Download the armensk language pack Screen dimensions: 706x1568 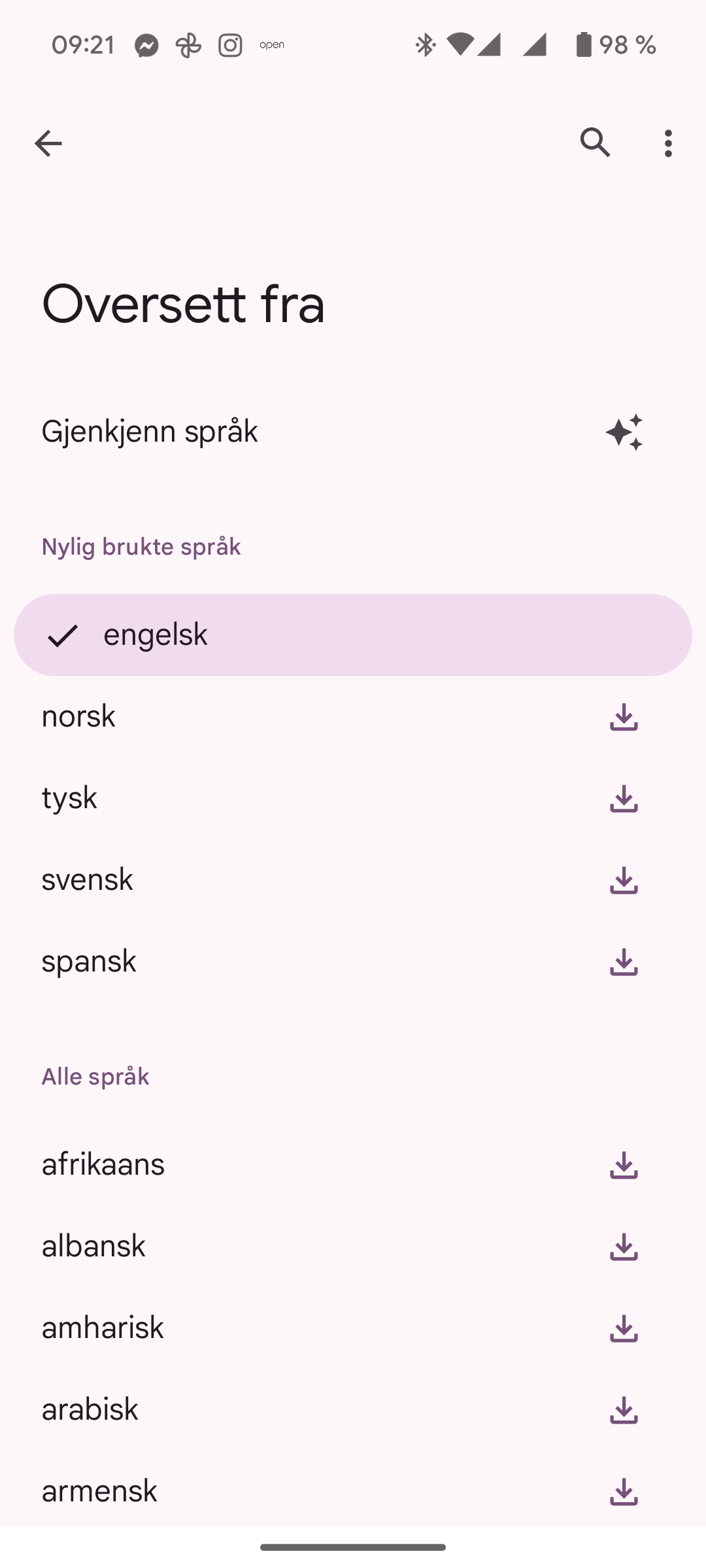(x=624, y=1492)
